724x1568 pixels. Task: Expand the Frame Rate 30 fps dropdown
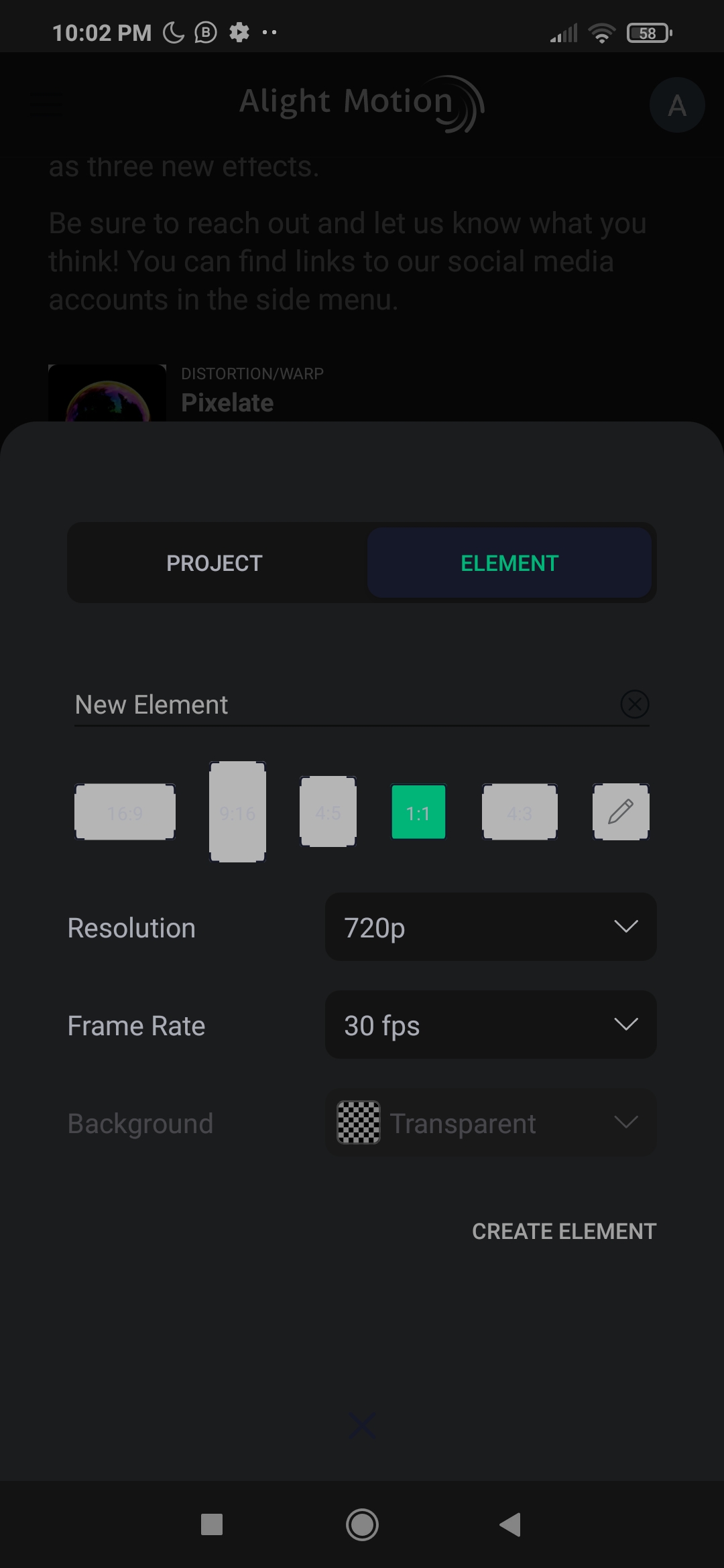[491, 1025]
